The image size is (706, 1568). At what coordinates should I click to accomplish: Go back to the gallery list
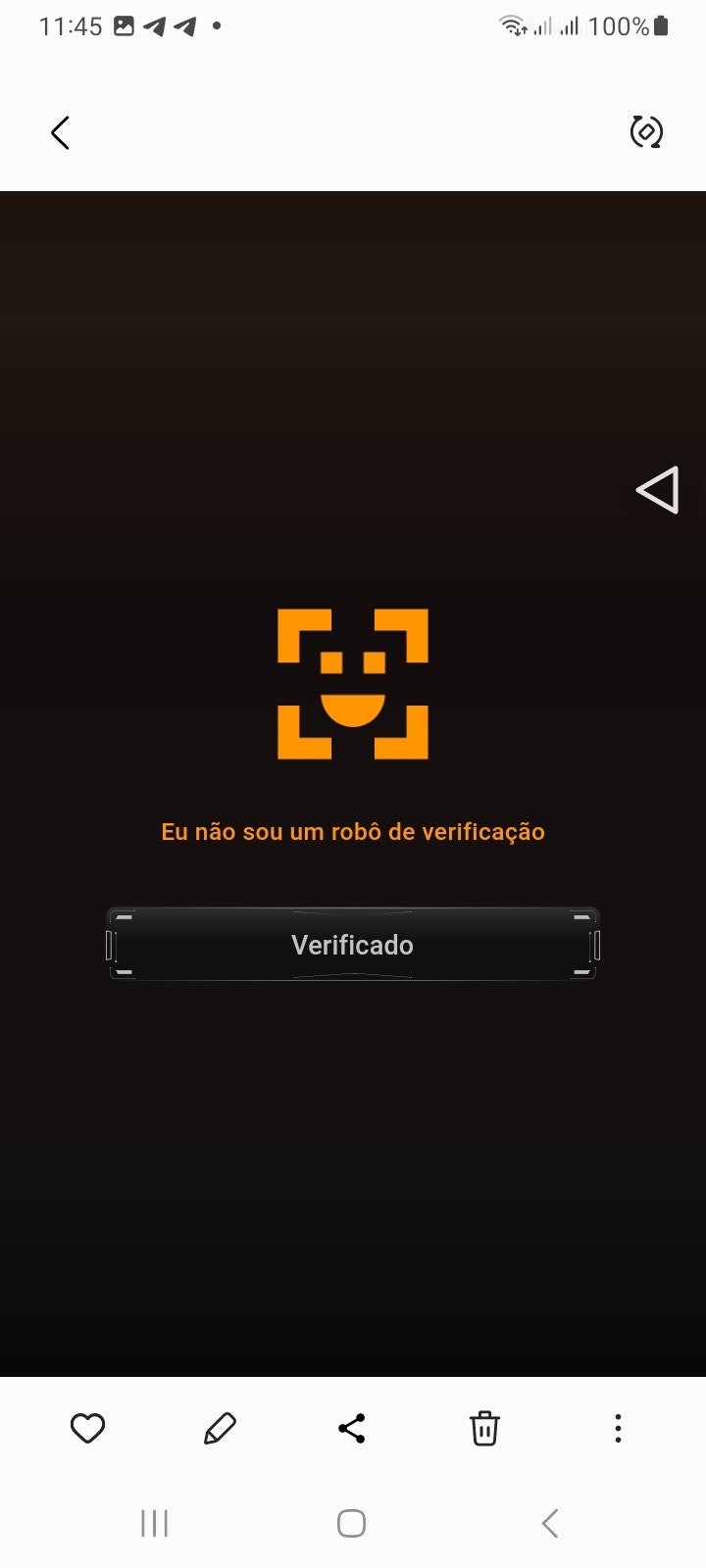(61, 133)
